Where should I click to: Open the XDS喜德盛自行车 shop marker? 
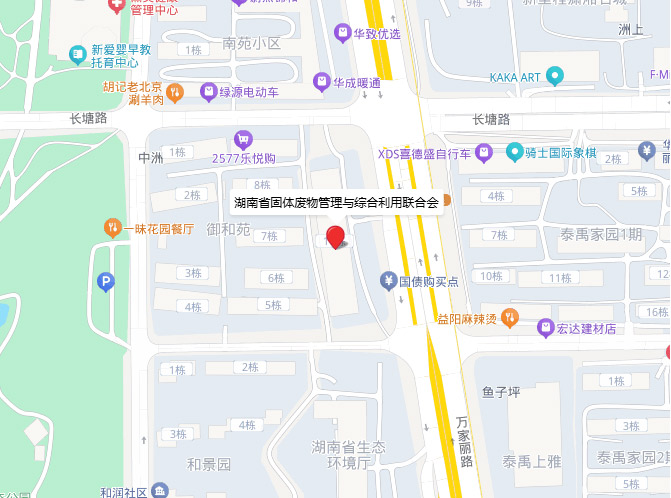point(485,153)
